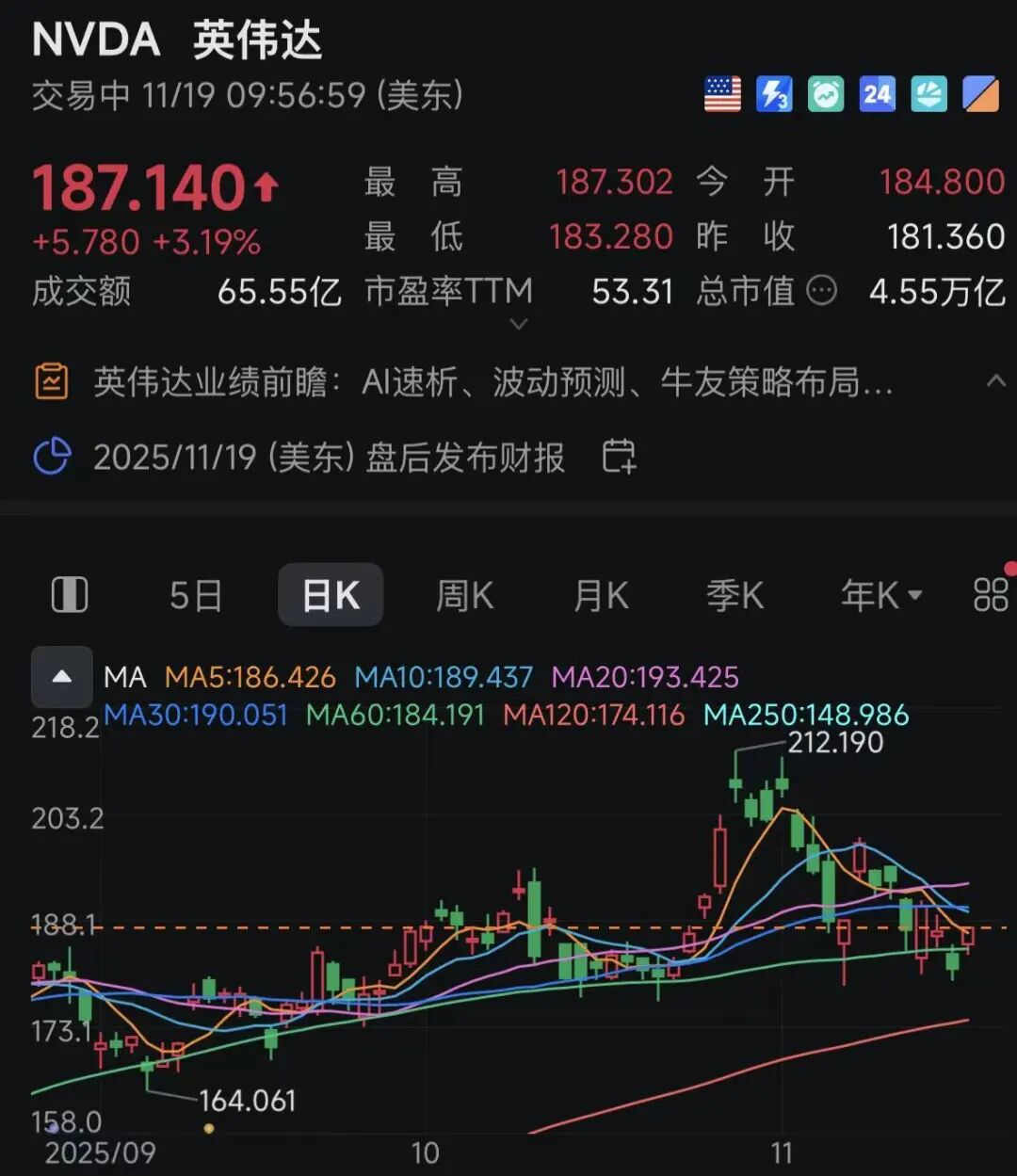Open the 季K quarterly chart
Screen dimensions: 1017x1176
coord(734,595)
